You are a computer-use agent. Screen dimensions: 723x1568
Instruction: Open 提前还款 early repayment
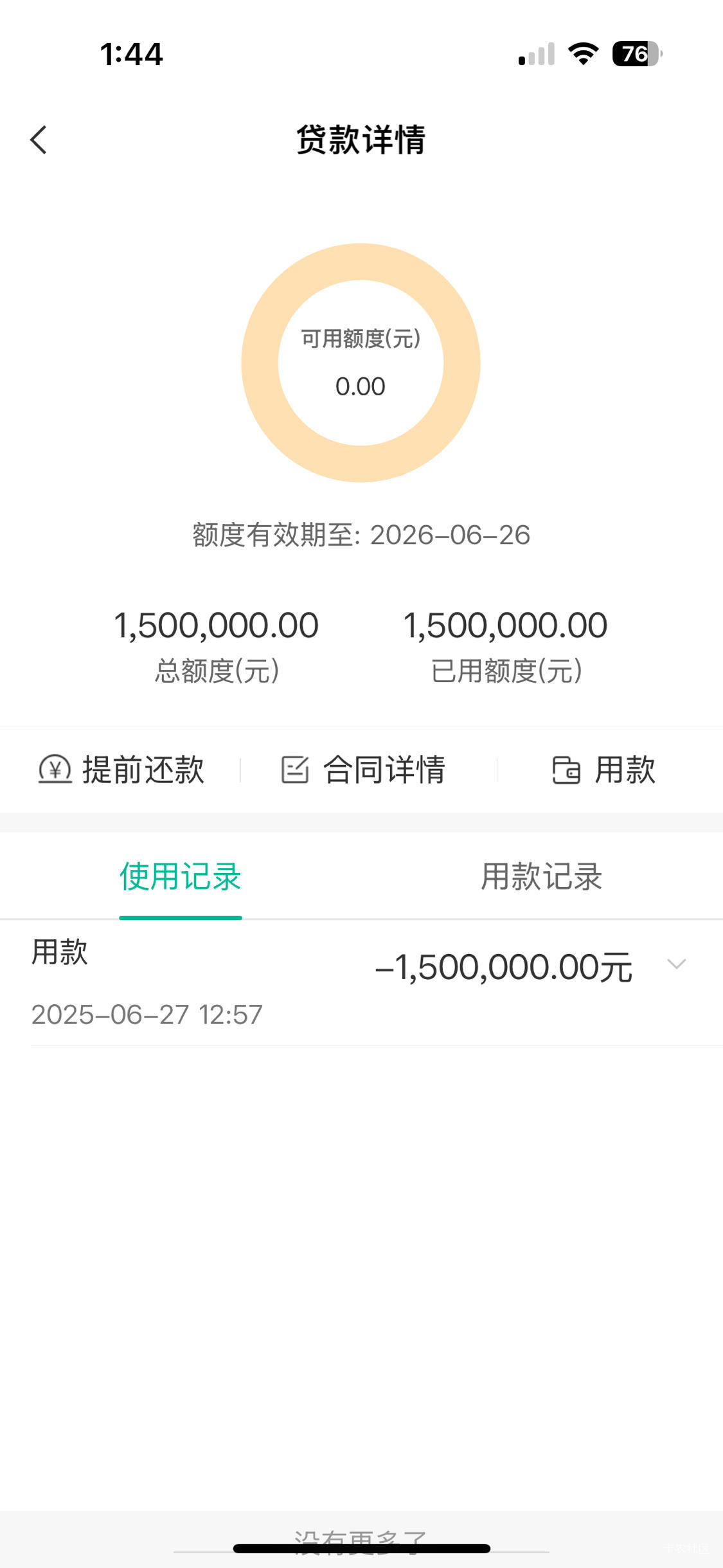121,770
